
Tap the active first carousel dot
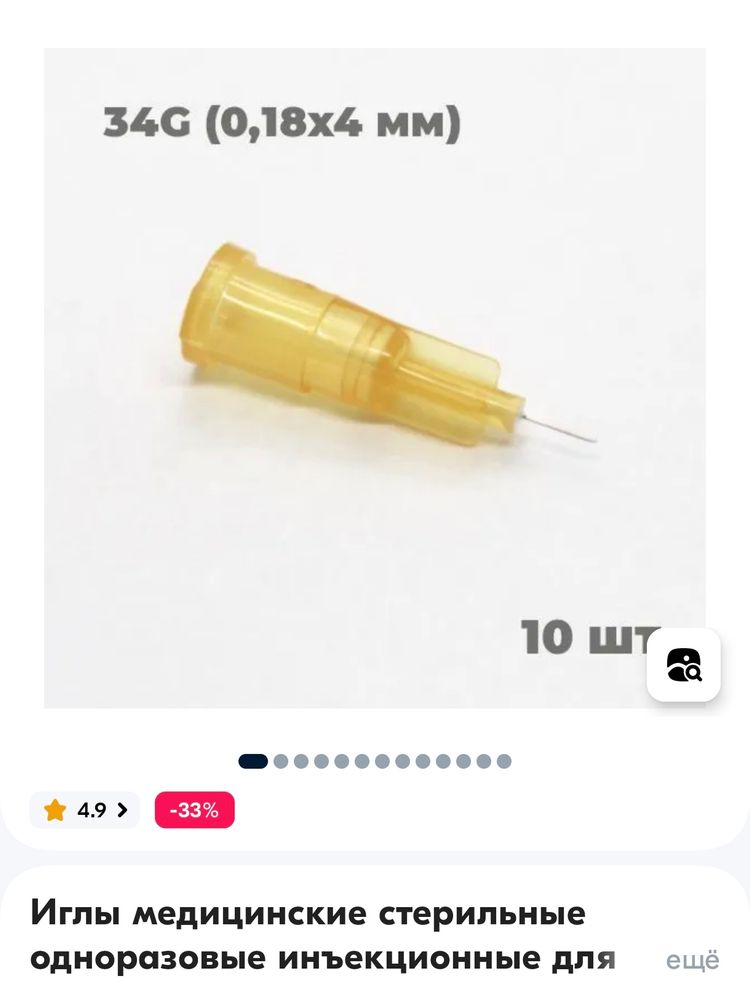click(253, 759)
